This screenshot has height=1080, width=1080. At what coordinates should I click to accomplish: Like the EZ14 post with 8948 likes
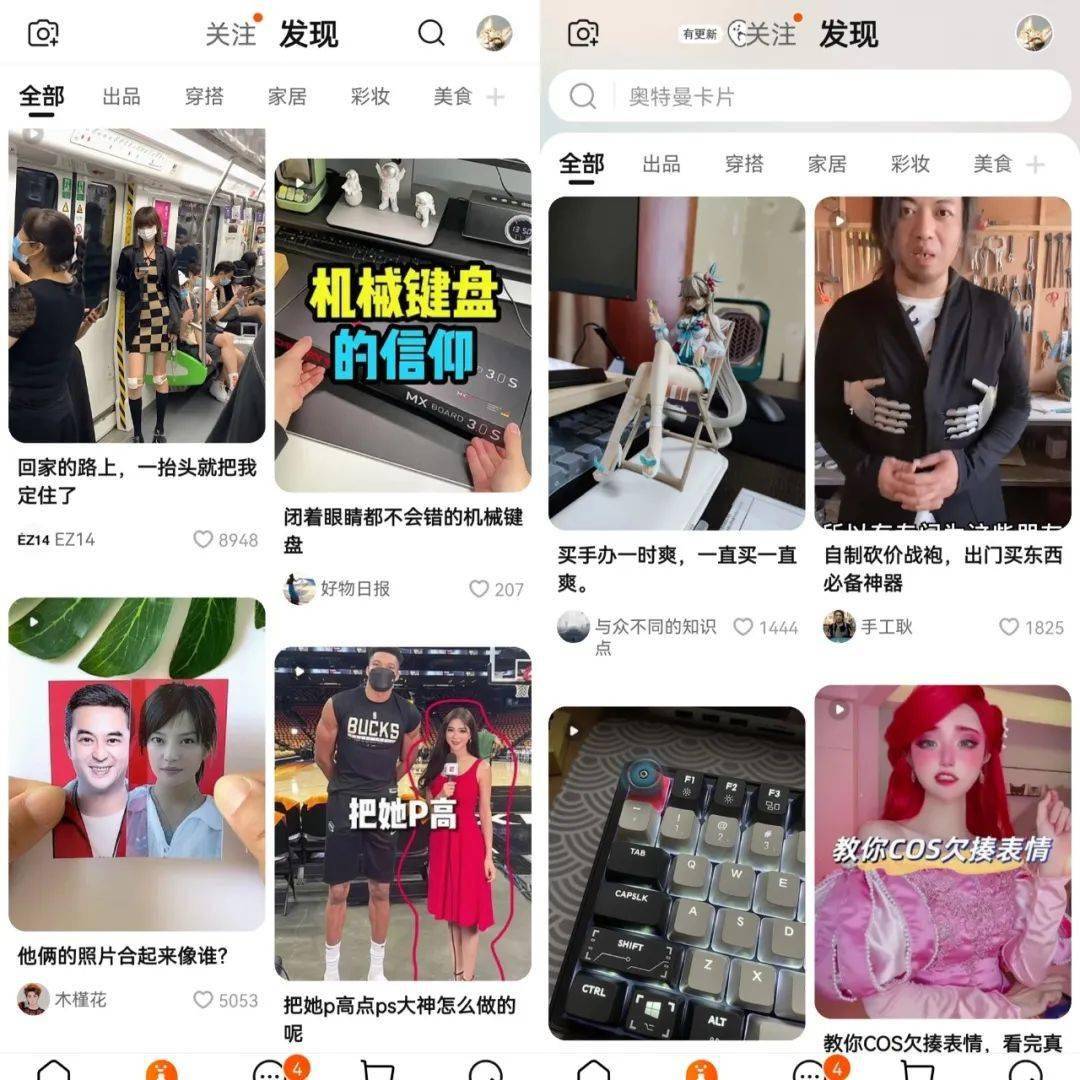(x=204, y=540)
